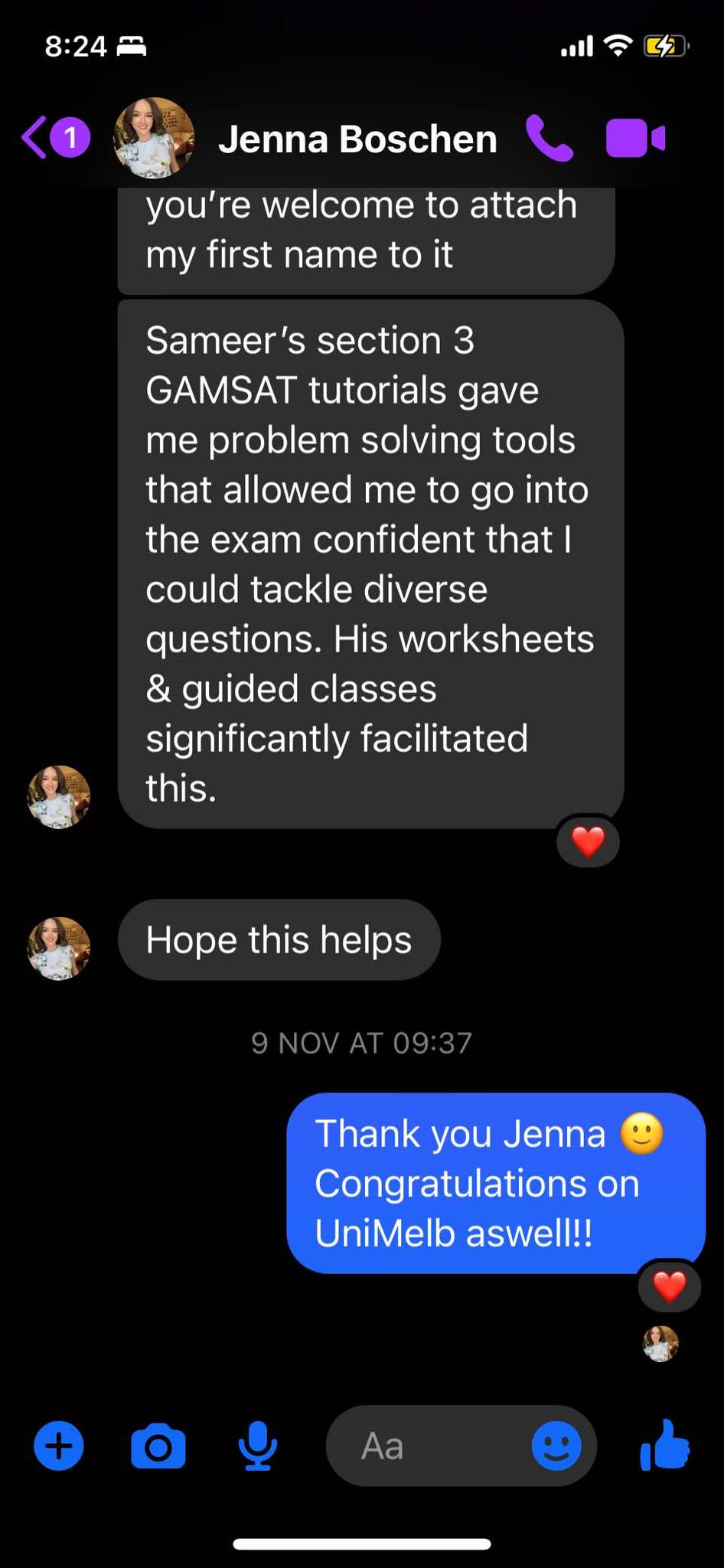Send a thumbs up like
This screenshot has height=1568, width=724.
coord(664,1445)
